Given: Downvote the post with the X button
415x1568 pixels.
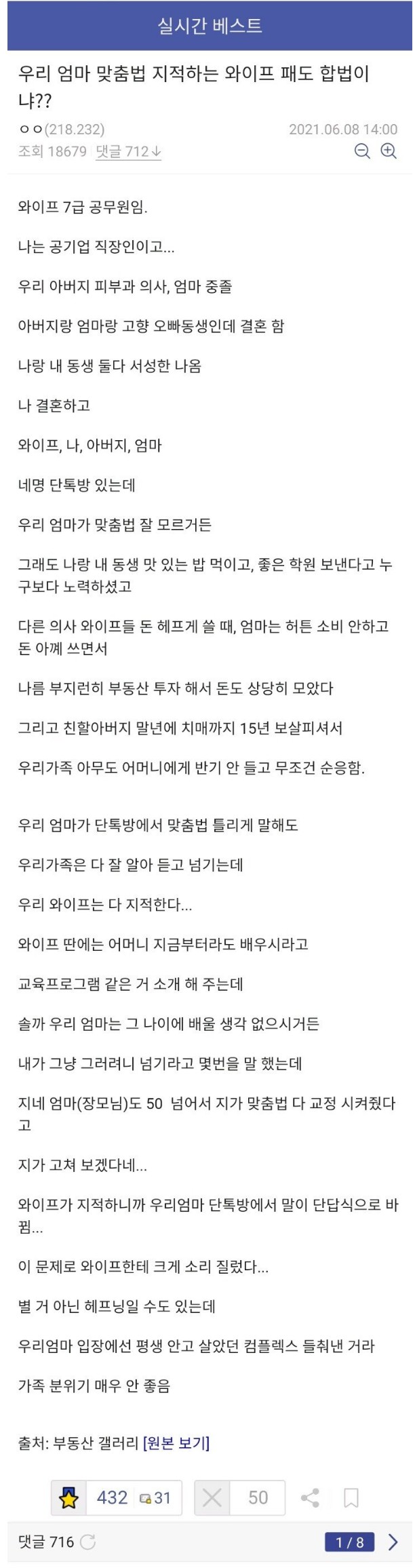Looking at the screenshot, I should (212, 1497).
